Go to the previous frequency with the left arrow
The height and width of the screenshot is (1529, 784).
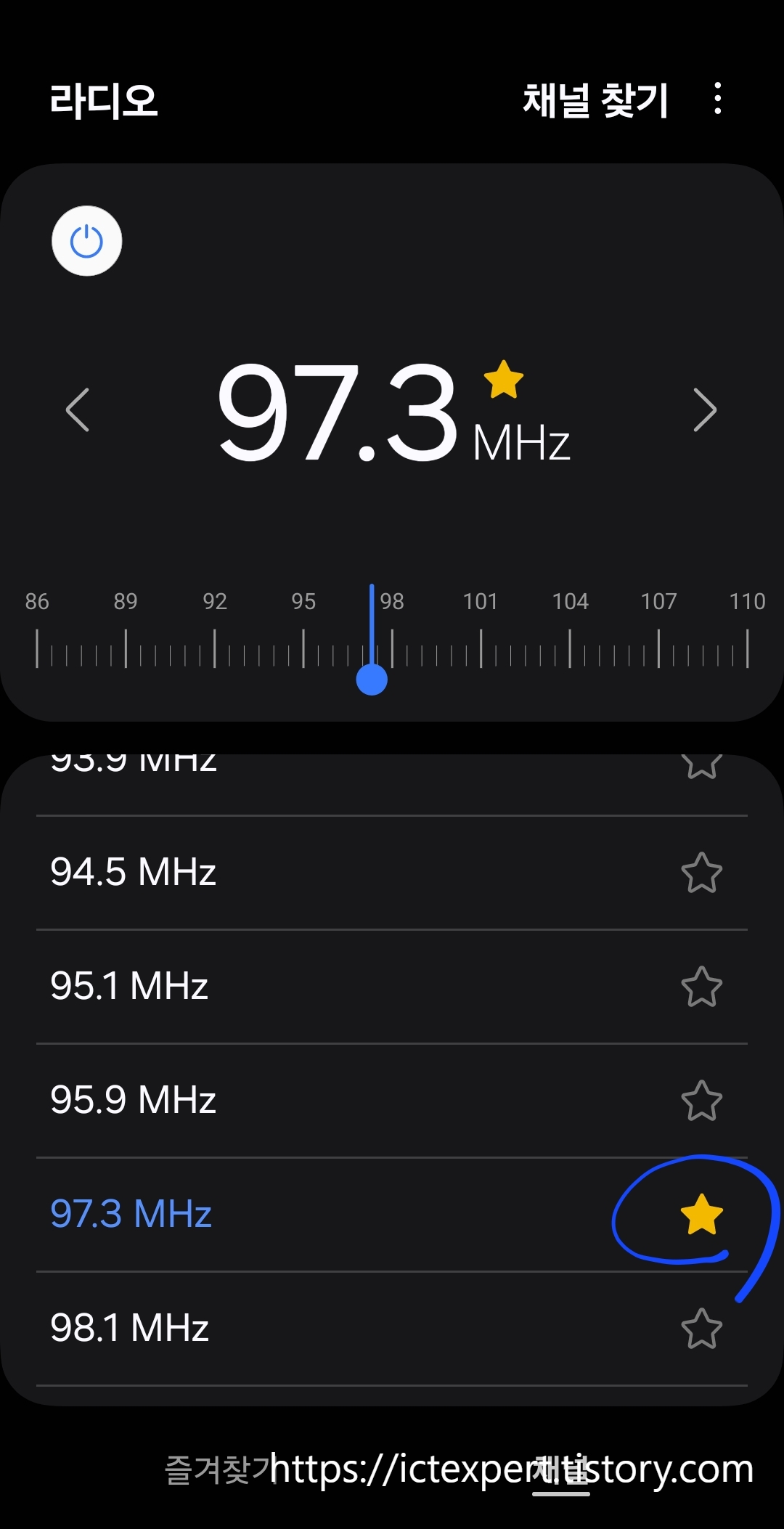(78, 410)
